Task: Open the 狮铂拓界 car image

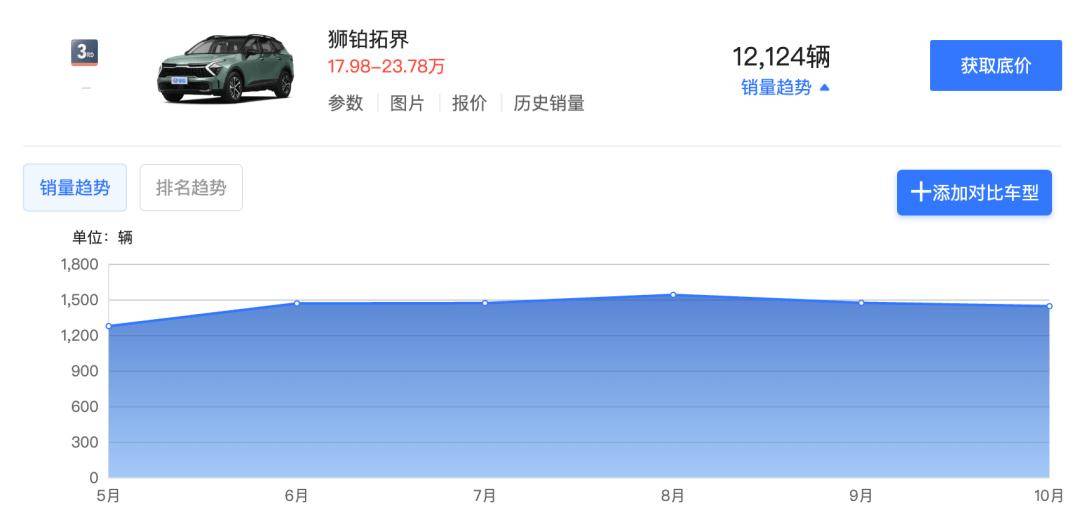Action: (x=226, y=68)
